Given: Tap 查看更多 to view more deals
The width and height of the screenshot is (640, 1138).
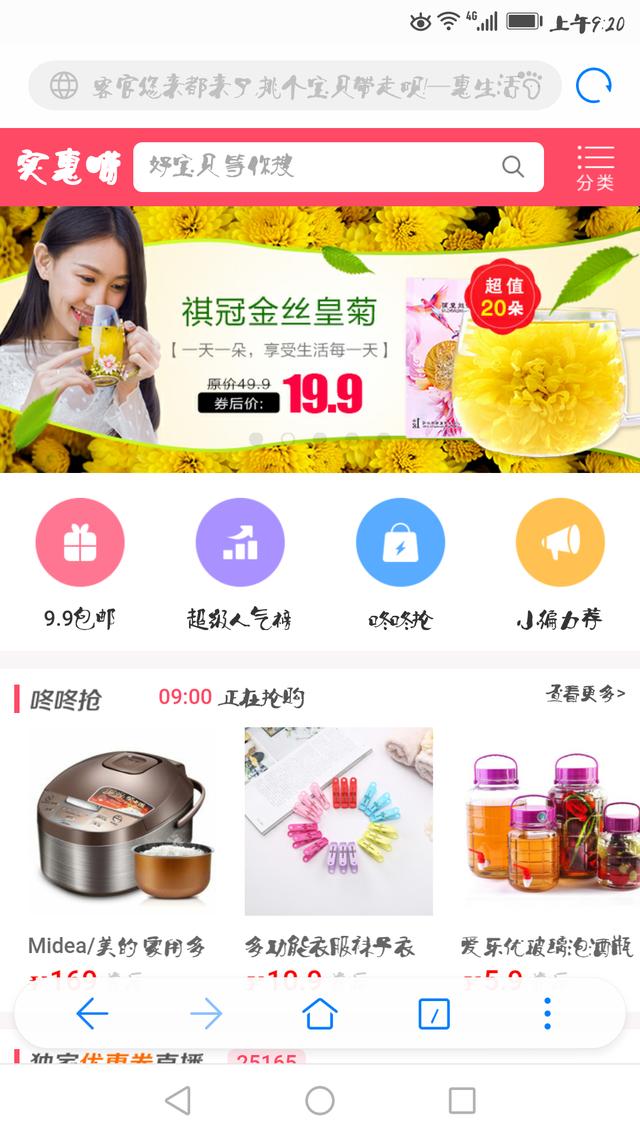Looking at the screenshot, I should click(585, 695).
